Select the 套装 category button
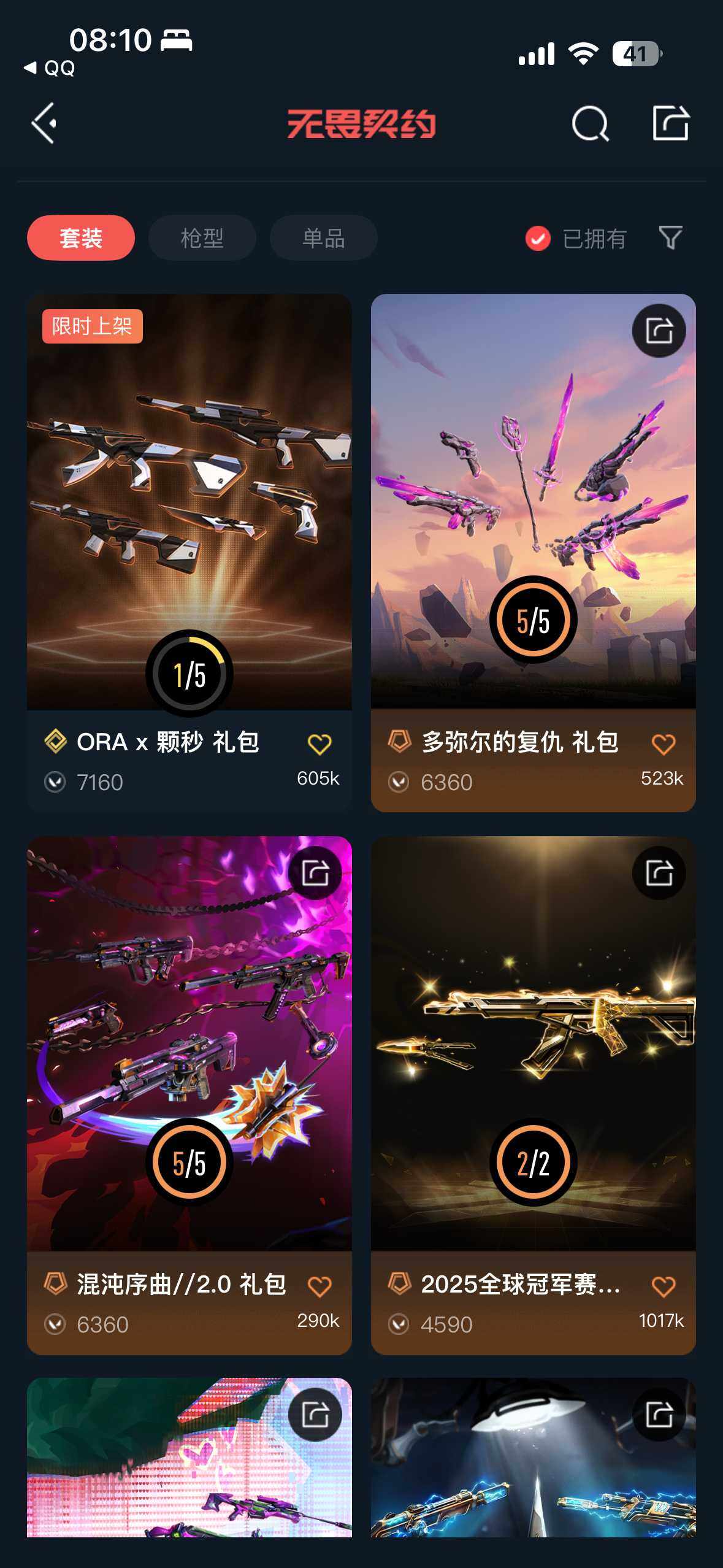 coord(80,237)
